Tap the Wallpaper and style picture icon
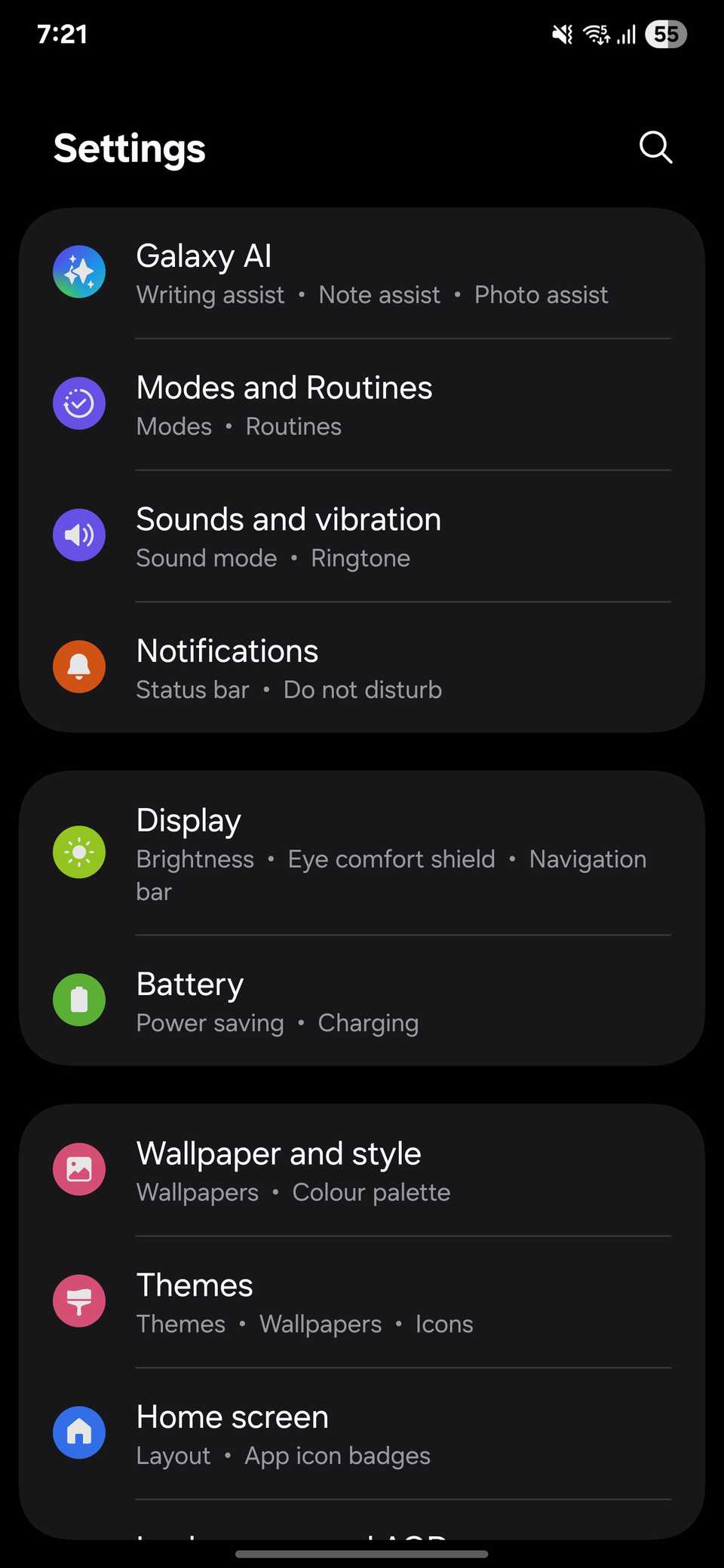Image resolution: width=724 pixels, height=1568 pixels. coord(78,1169)
